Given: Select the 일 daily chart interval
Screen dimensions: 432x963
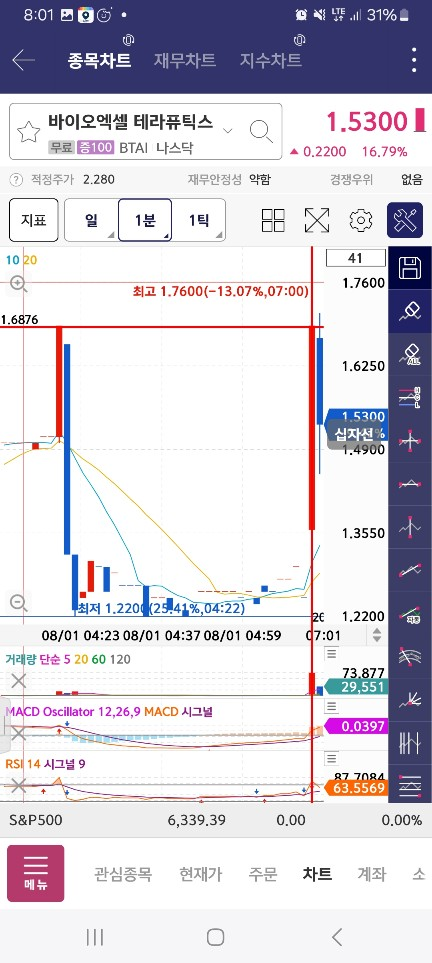Looking at the screenshot, I should pos(92,220).
